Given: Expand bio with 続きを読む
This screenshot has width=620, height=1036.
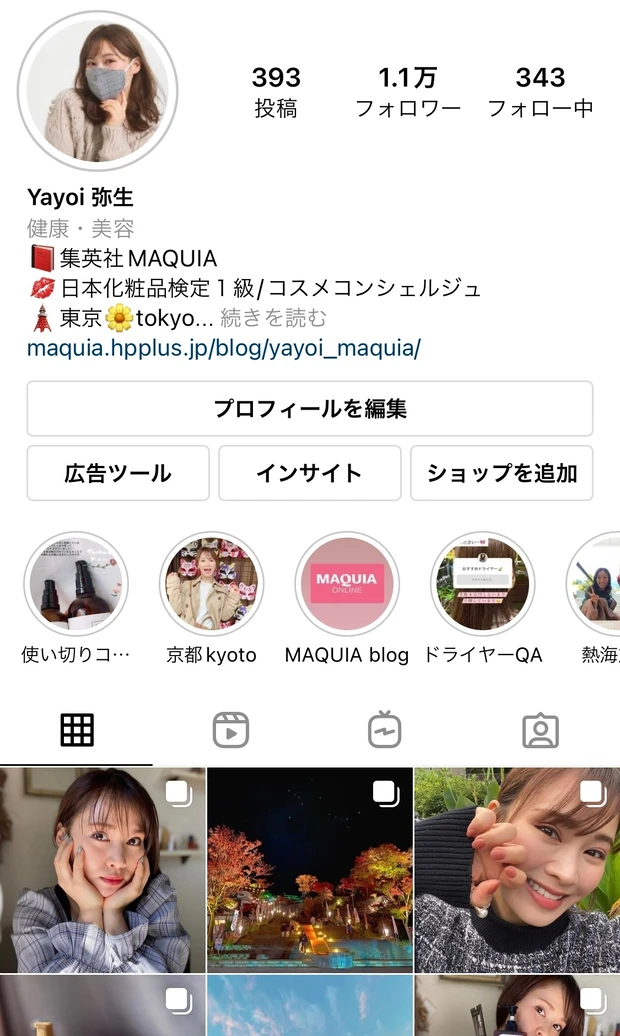Looking at the screenshot, I should click(273, 319).
